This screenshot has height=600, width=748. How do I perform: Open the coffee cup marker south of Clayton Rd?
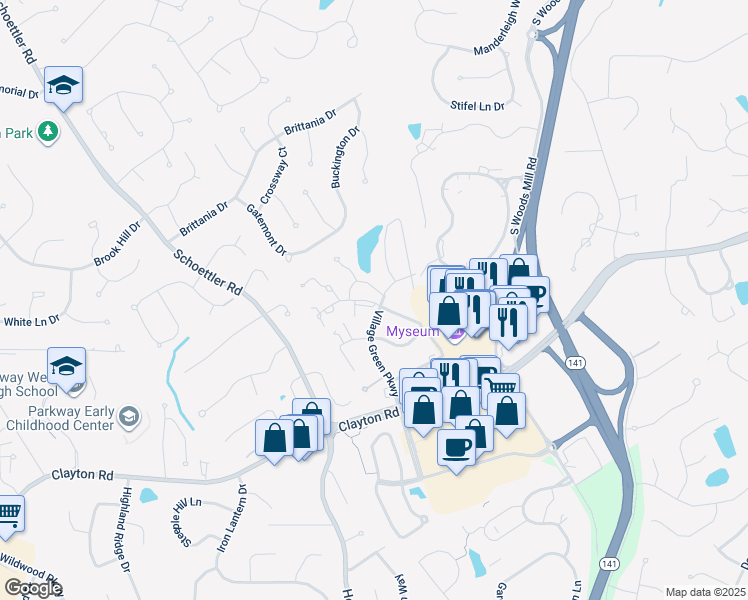coord(457,447)
